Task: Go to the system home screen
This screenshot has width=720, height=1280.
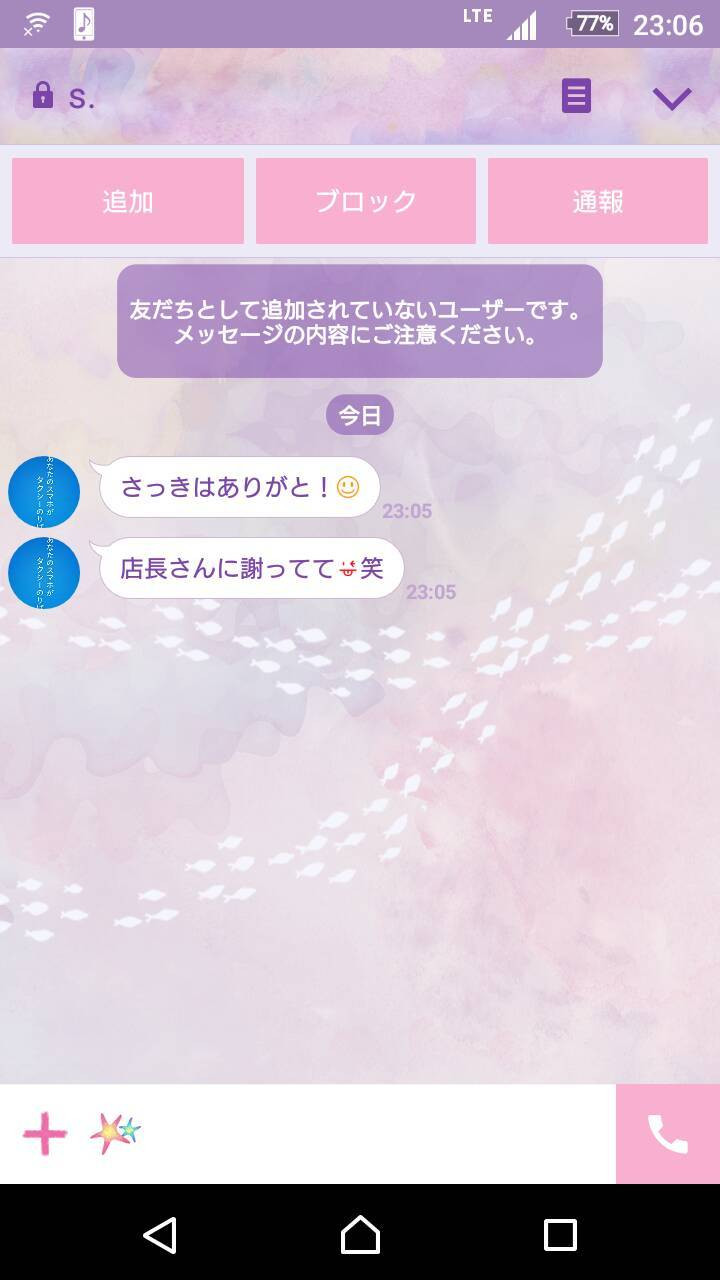Action: coord(360,1235)
